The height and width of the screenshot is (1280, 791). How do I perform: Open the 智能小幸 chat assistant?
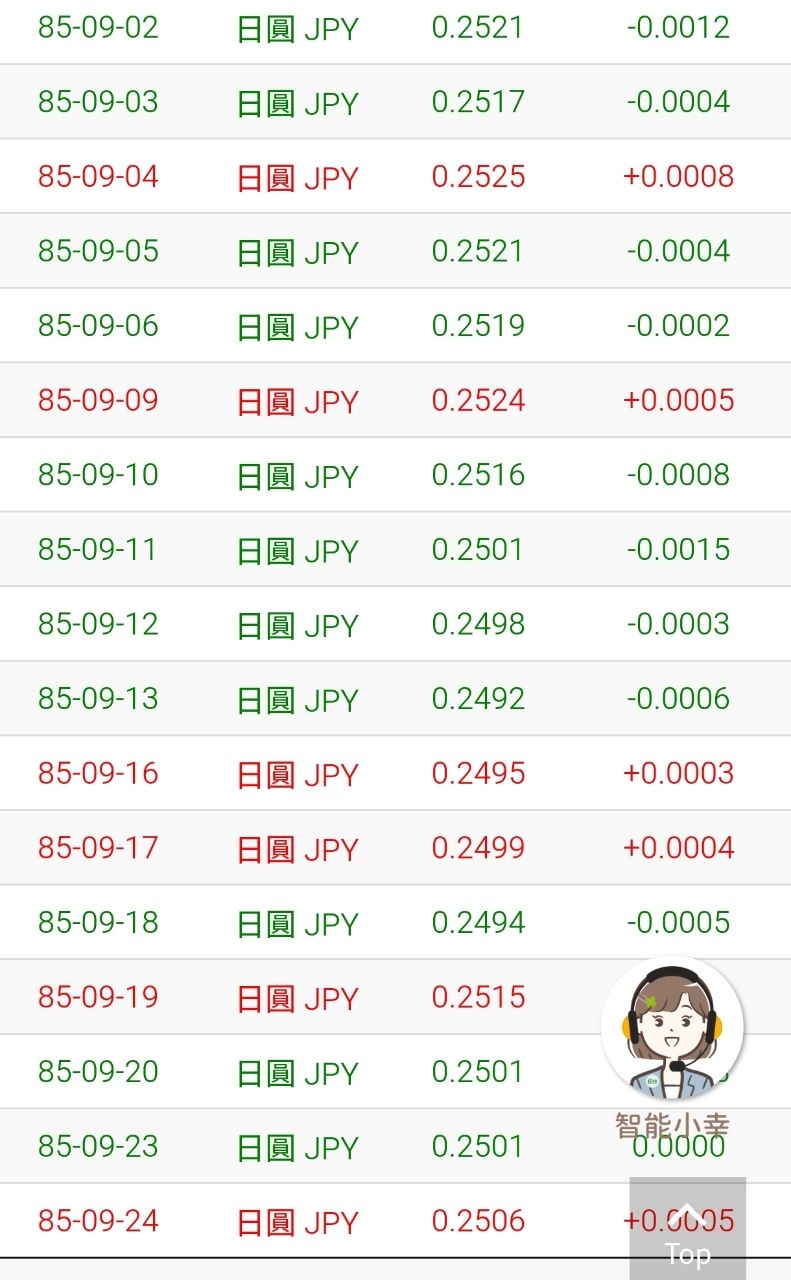point(672,1031)
